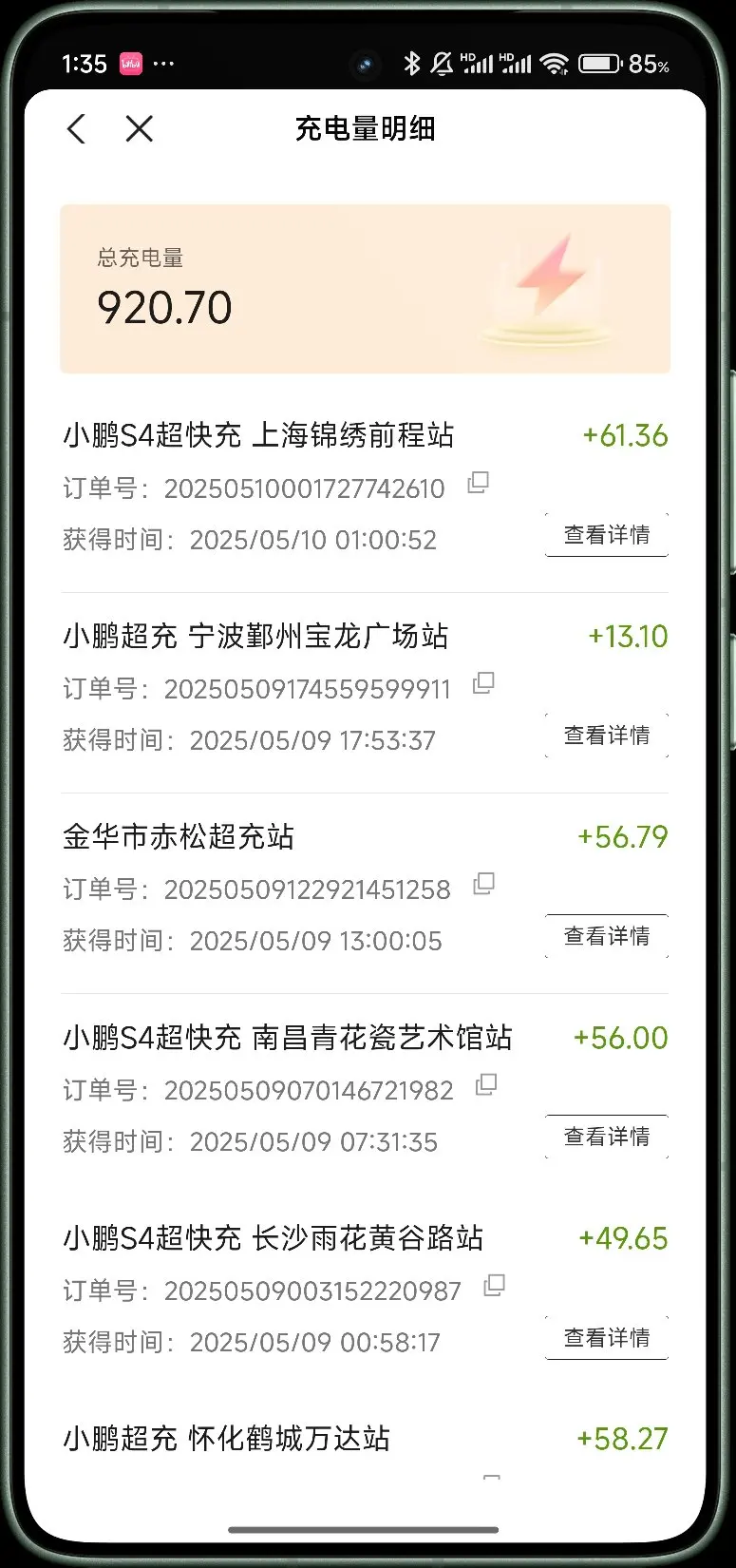Copy order number 20250509003152220987
Image resolution: width=736 pixels, height=1568 pixels.
[x=494, y=1286]
